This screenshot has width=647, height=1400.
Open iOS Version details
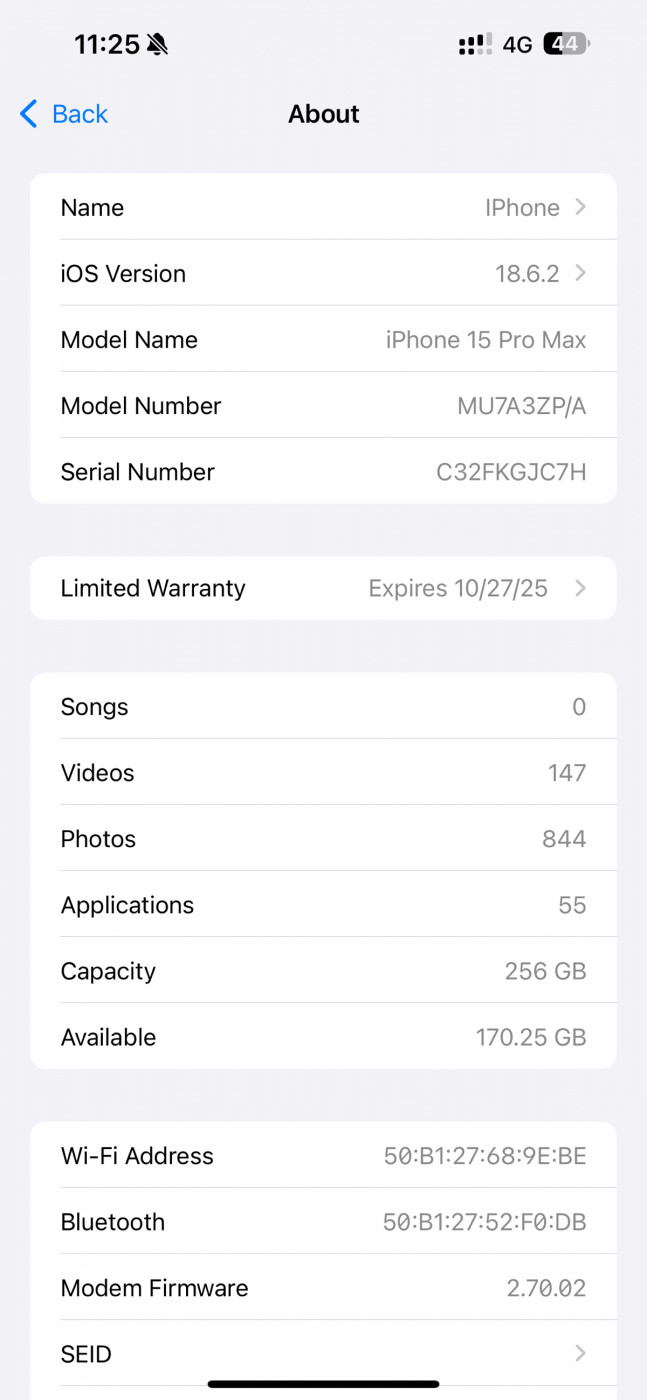323,274
